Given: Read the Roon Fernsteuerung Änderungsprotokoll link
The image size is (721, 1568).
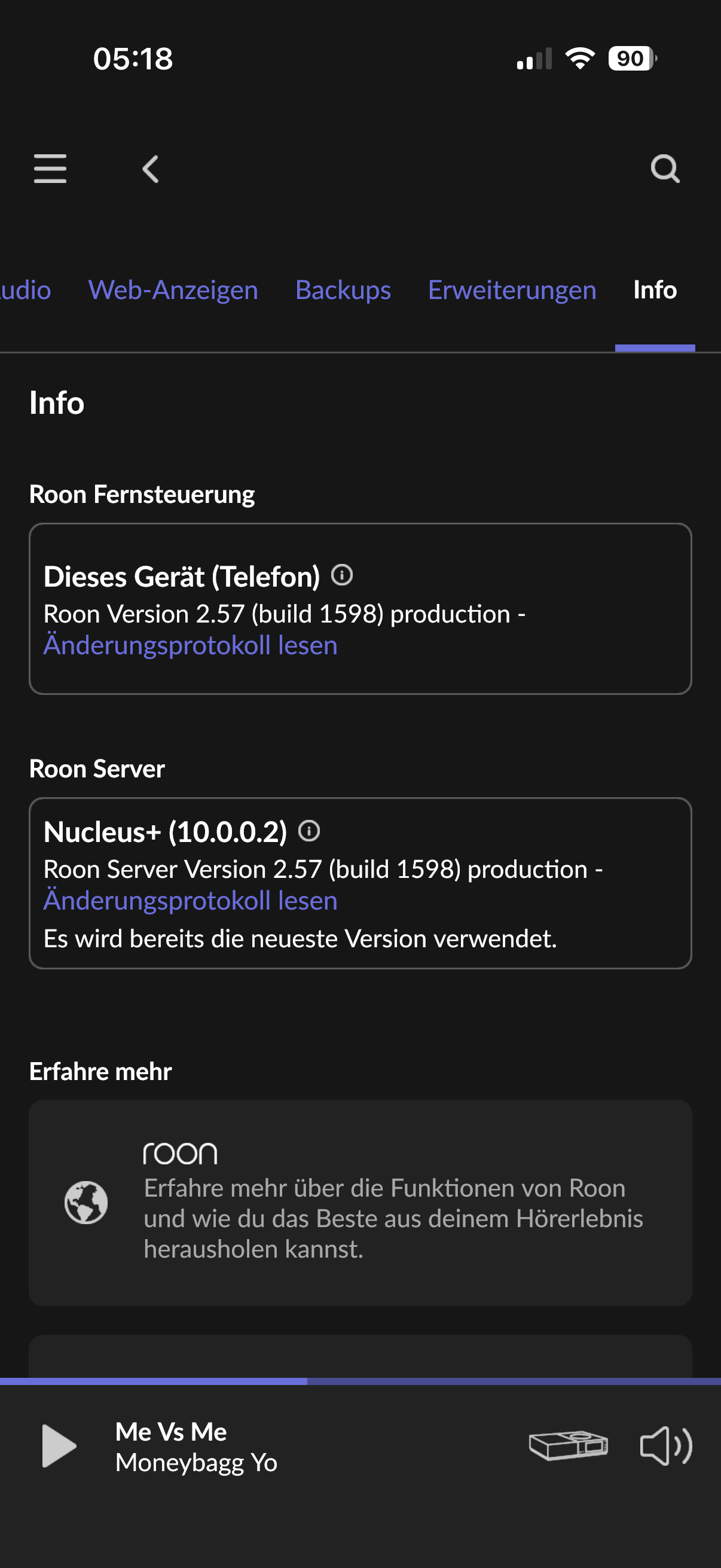Looking at the screenshot, I should (x=191, y=645).
